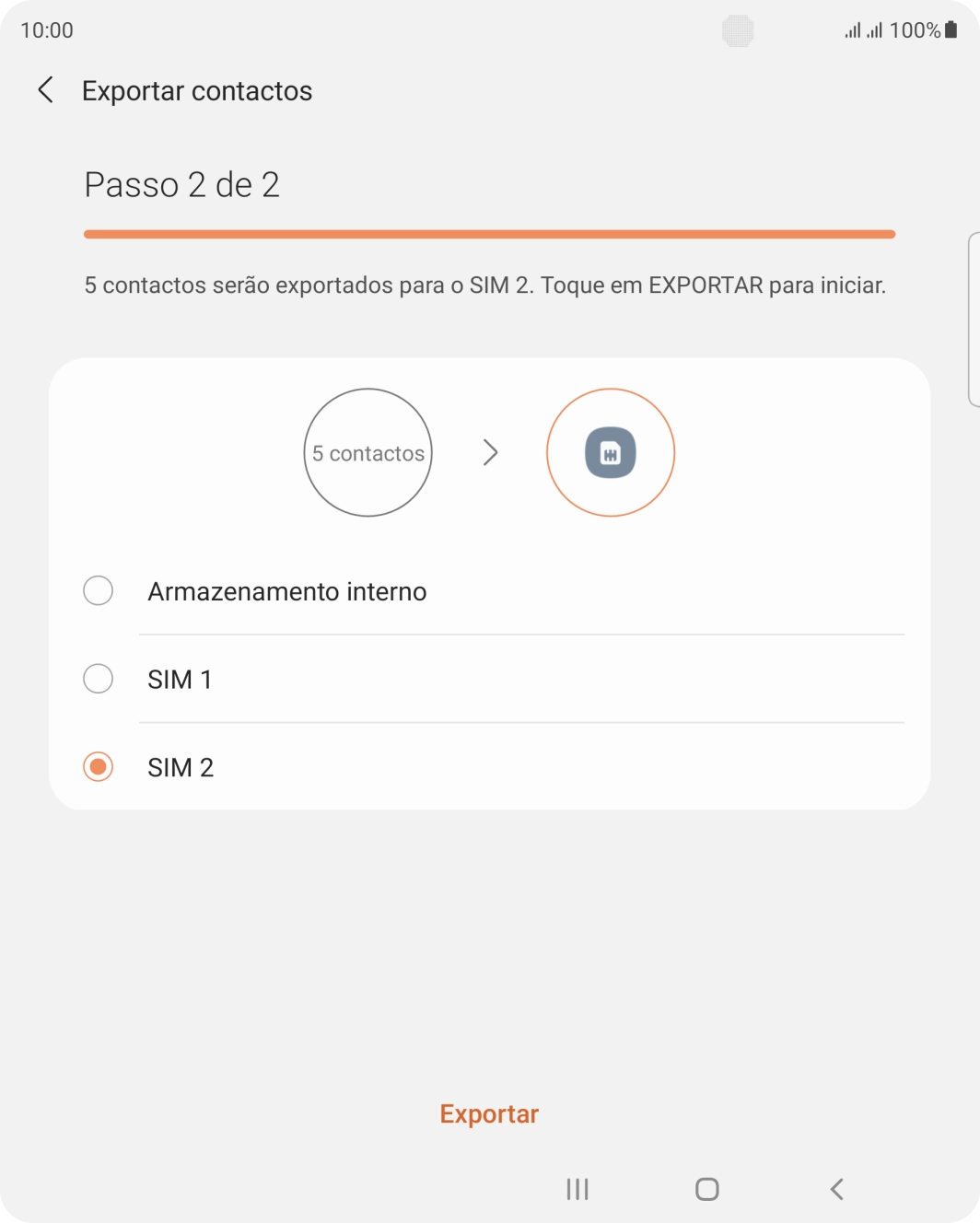Tap the camera cutout area in status bar
This screenshot has height=1223, width=980.
(737, 29)
